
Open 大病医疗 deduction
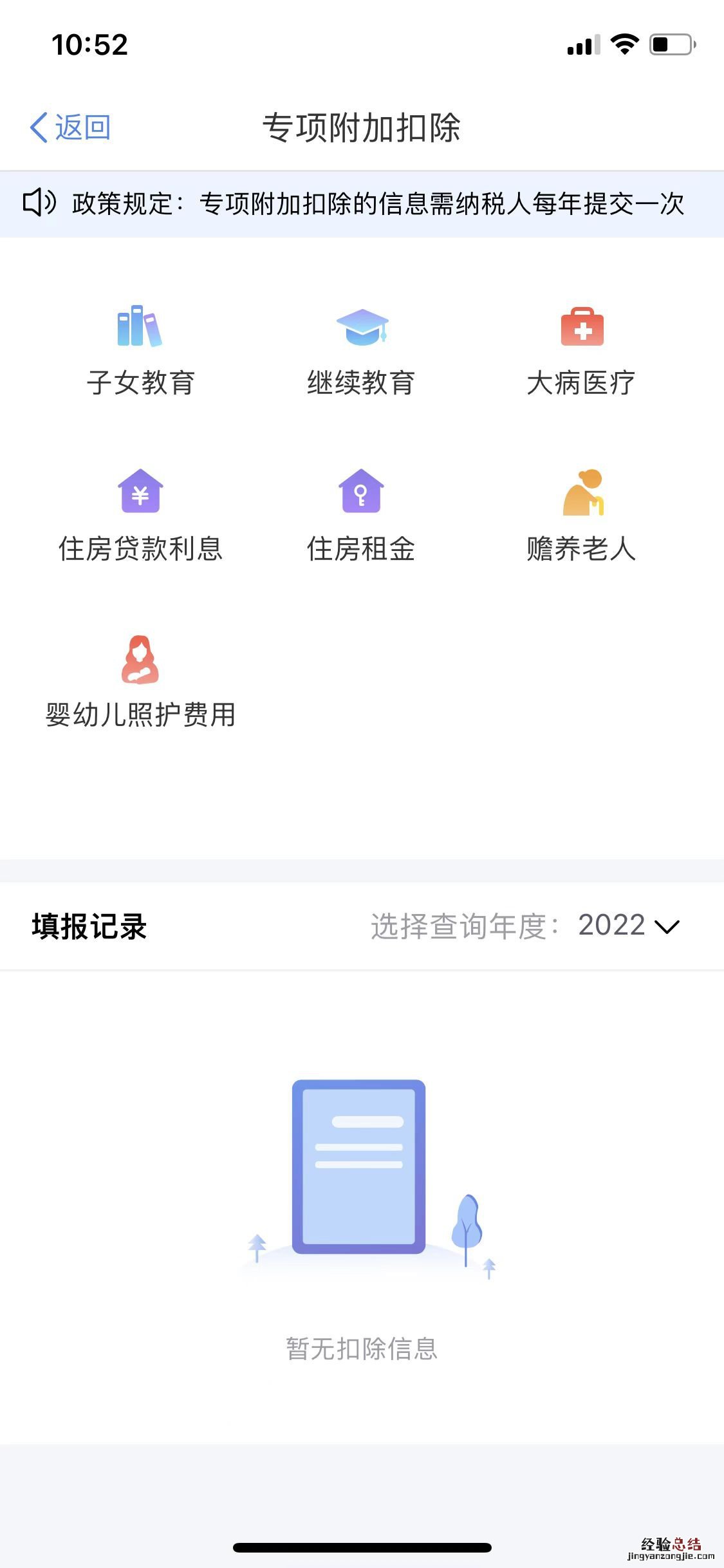point(581,350)
